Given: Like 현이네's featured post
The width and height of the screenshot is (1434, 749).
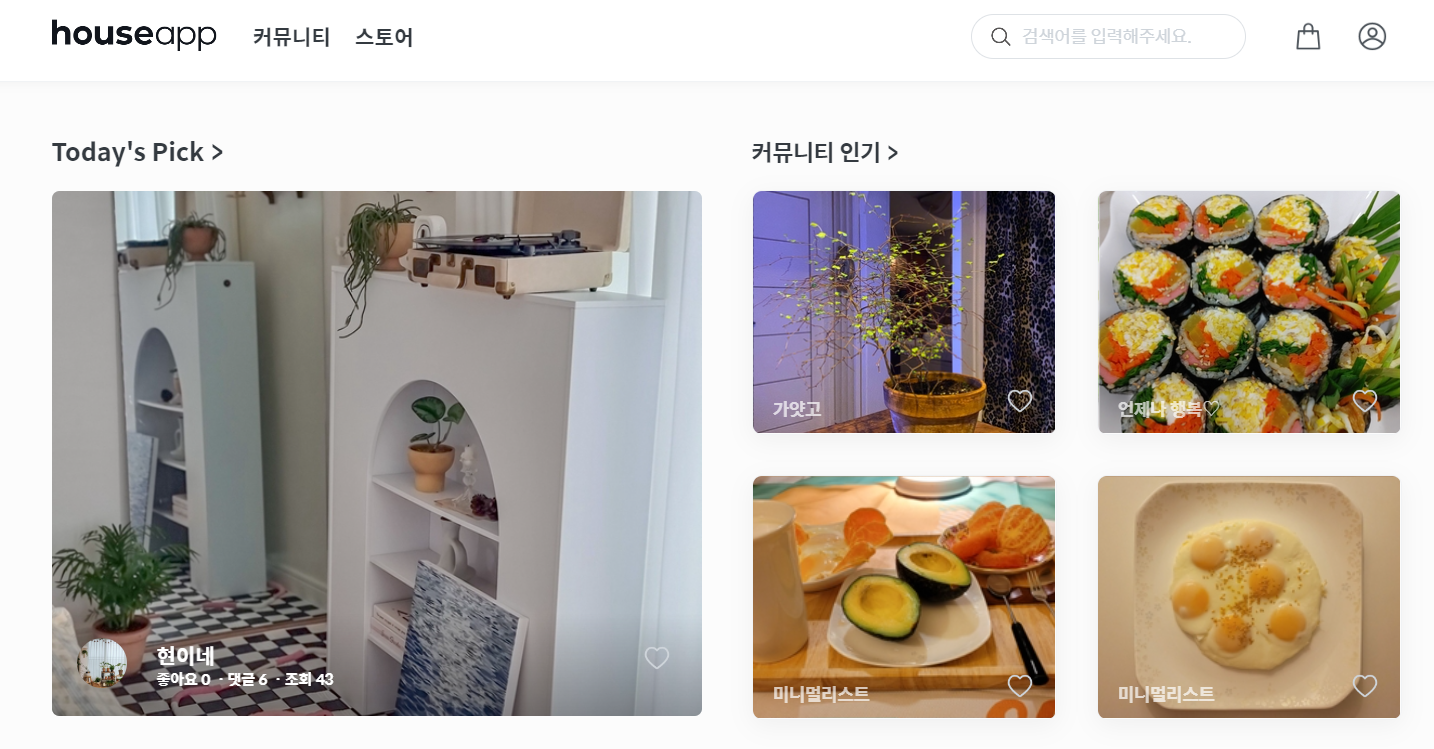Looking at the screenshot, I should (x=657, y=658).
